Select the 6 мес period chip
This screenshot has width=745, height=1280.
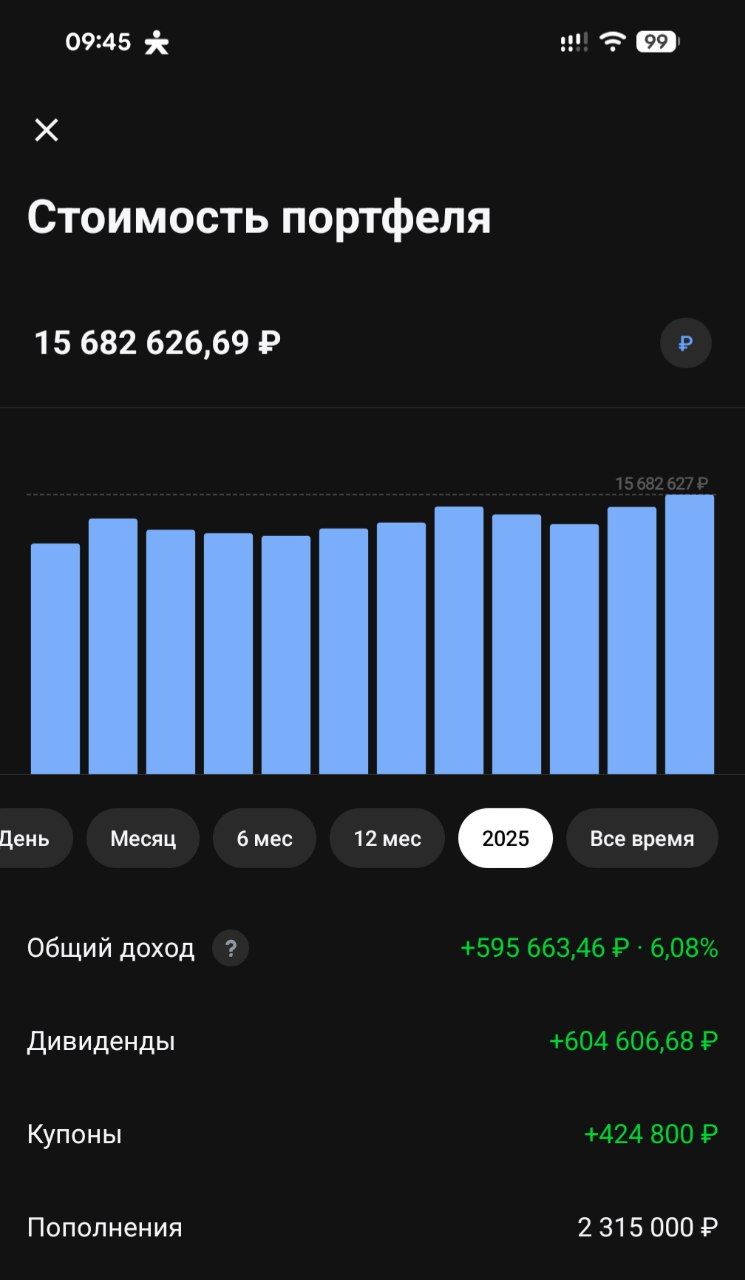[x=264, y=838]
